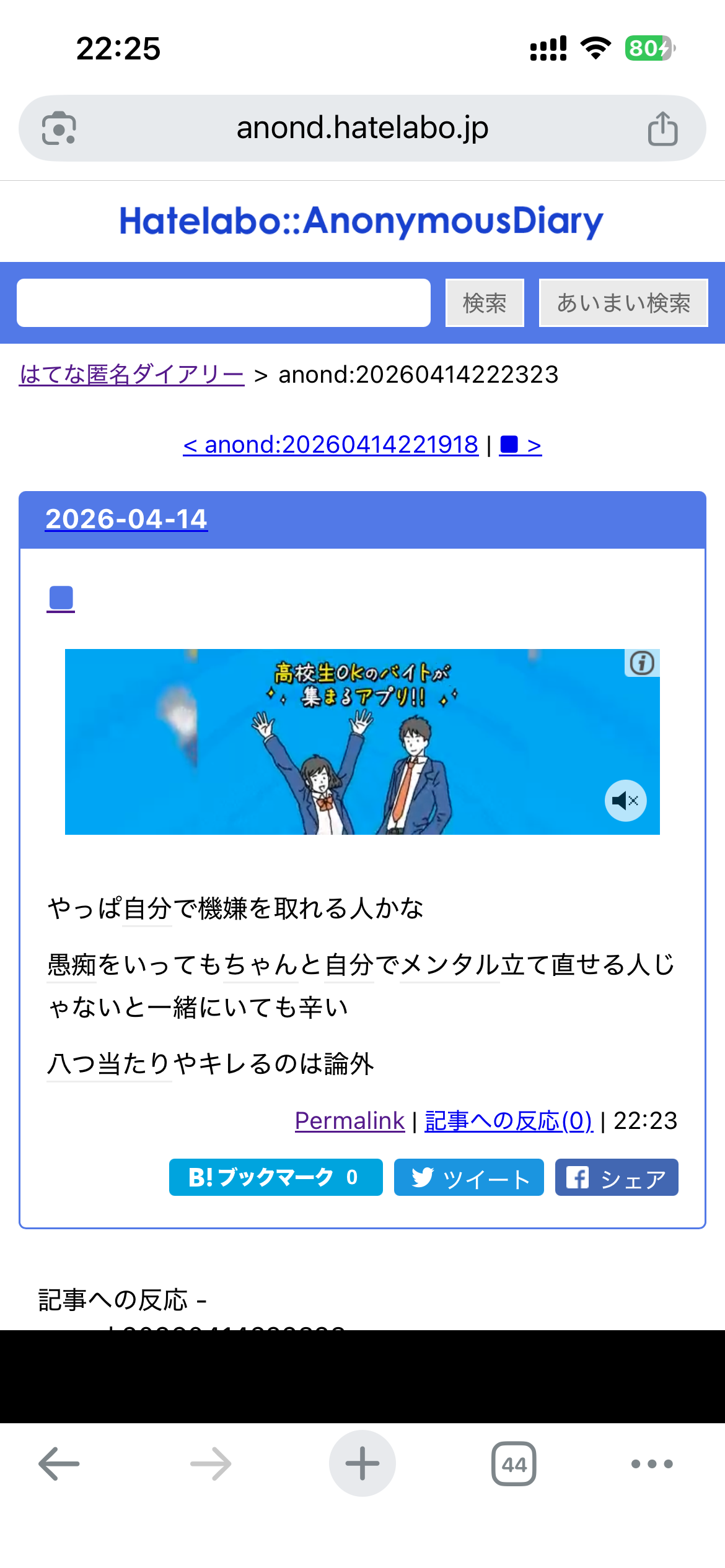The image size is (725, 1568).
Task: Focus the diary search text box
Action: click(x=224, y=303)
